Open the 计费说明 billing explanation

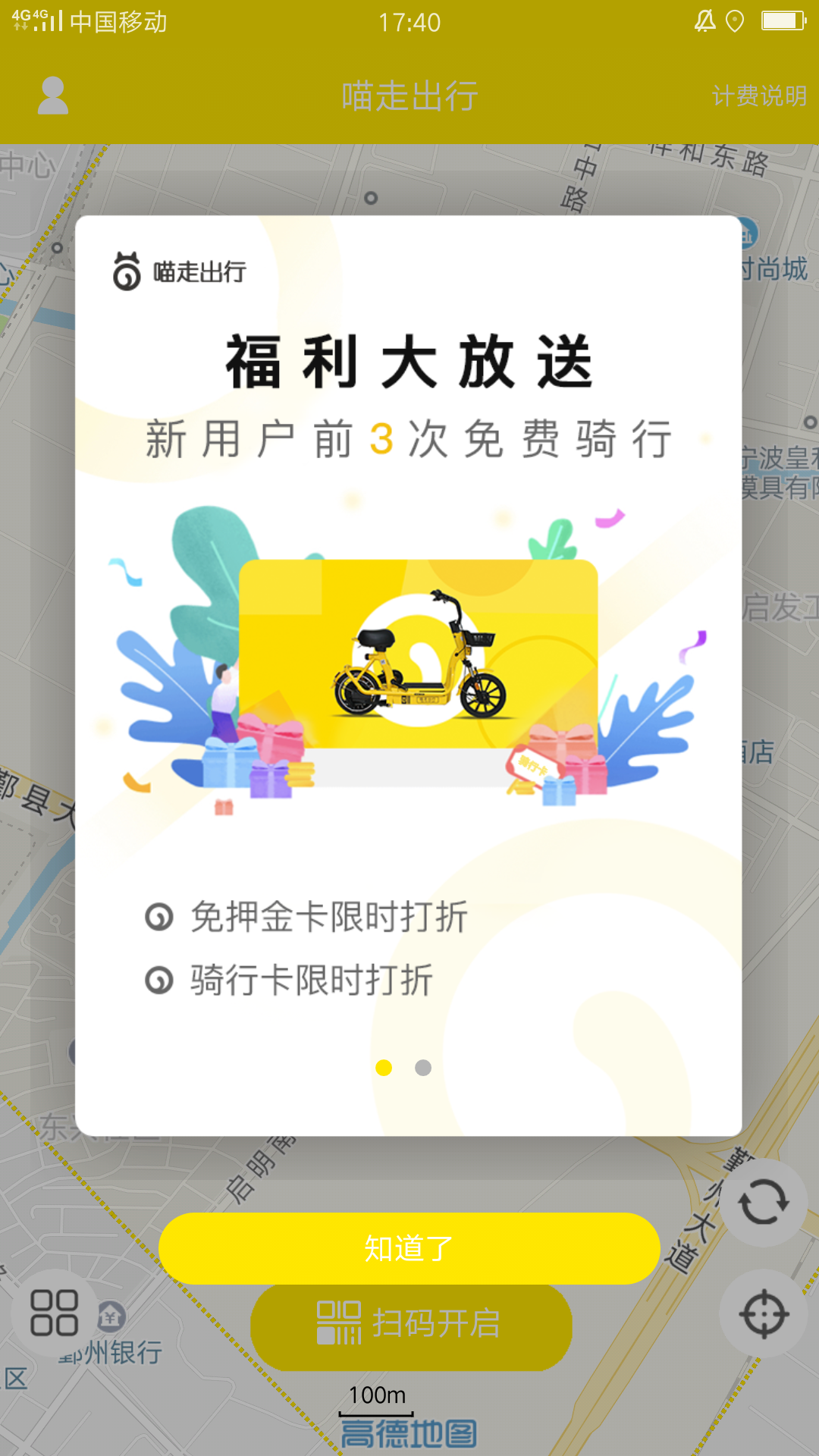tap(758, 96)
